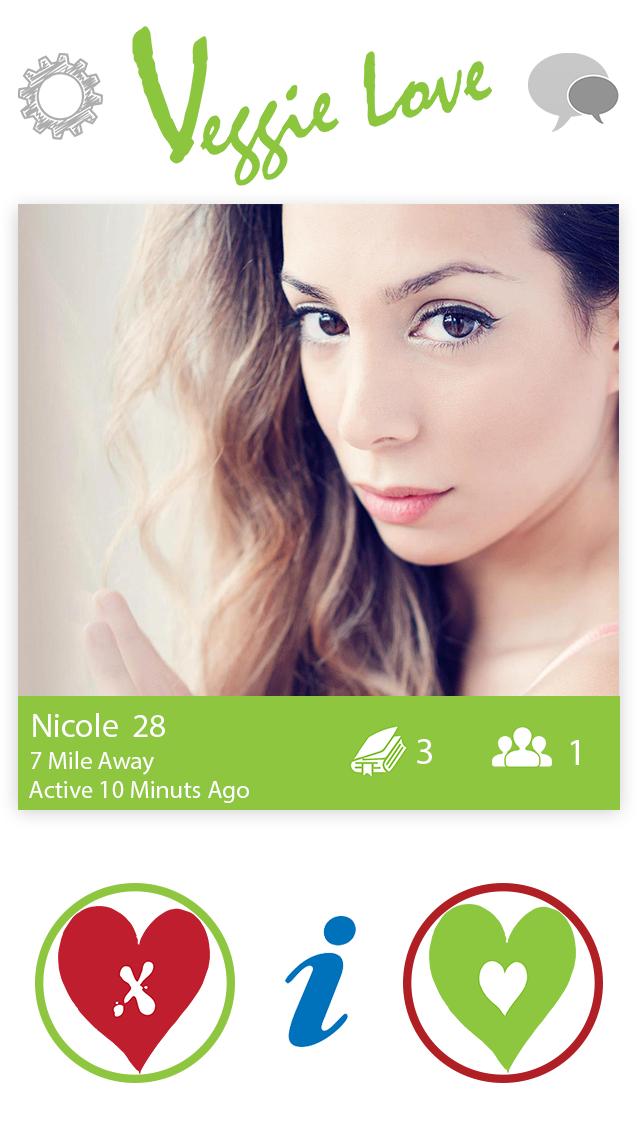Open the settings gear
This screenshot has height=1136, width=640.
pos(60,96)
